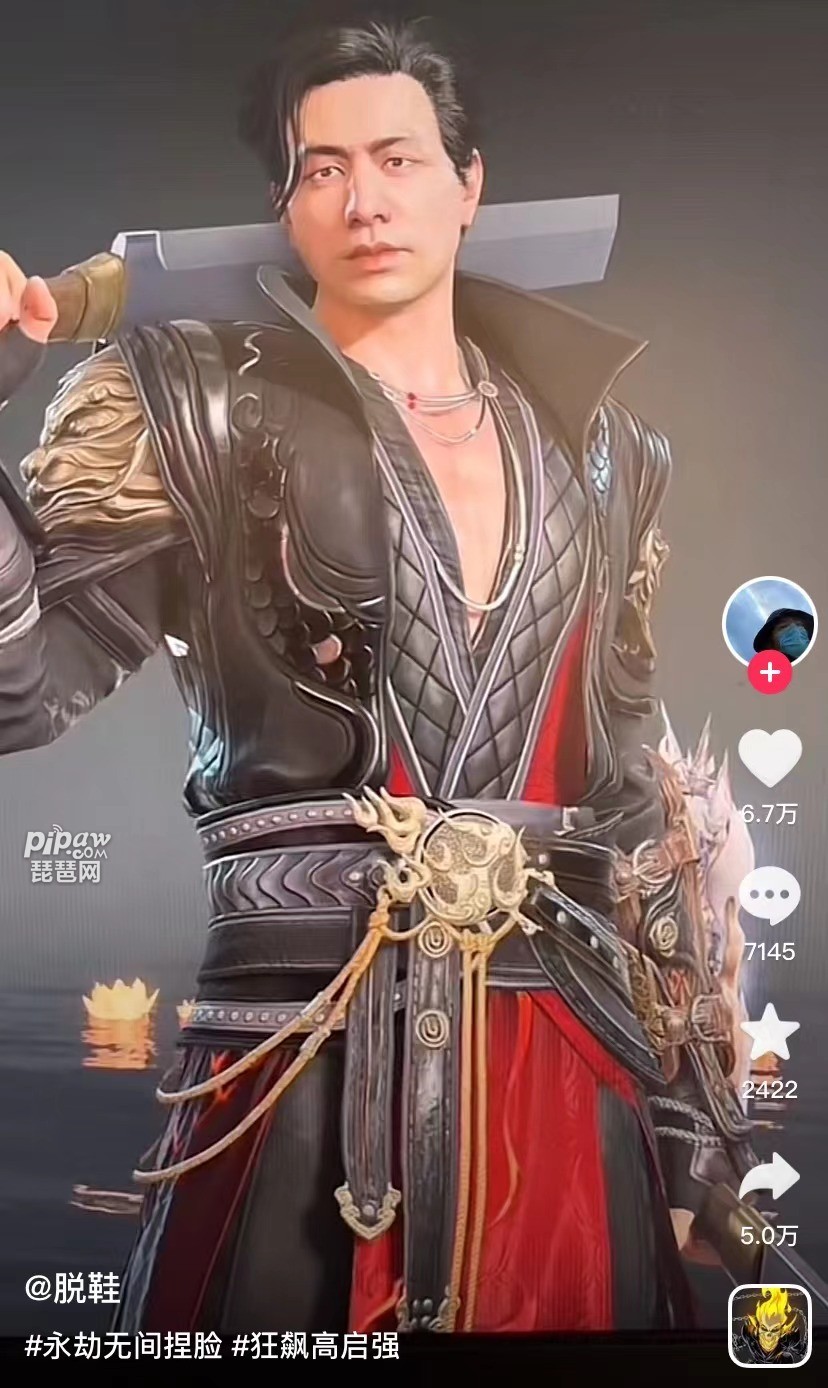
Task: Add this video to favorites with the star
Action: (769, 1035)
